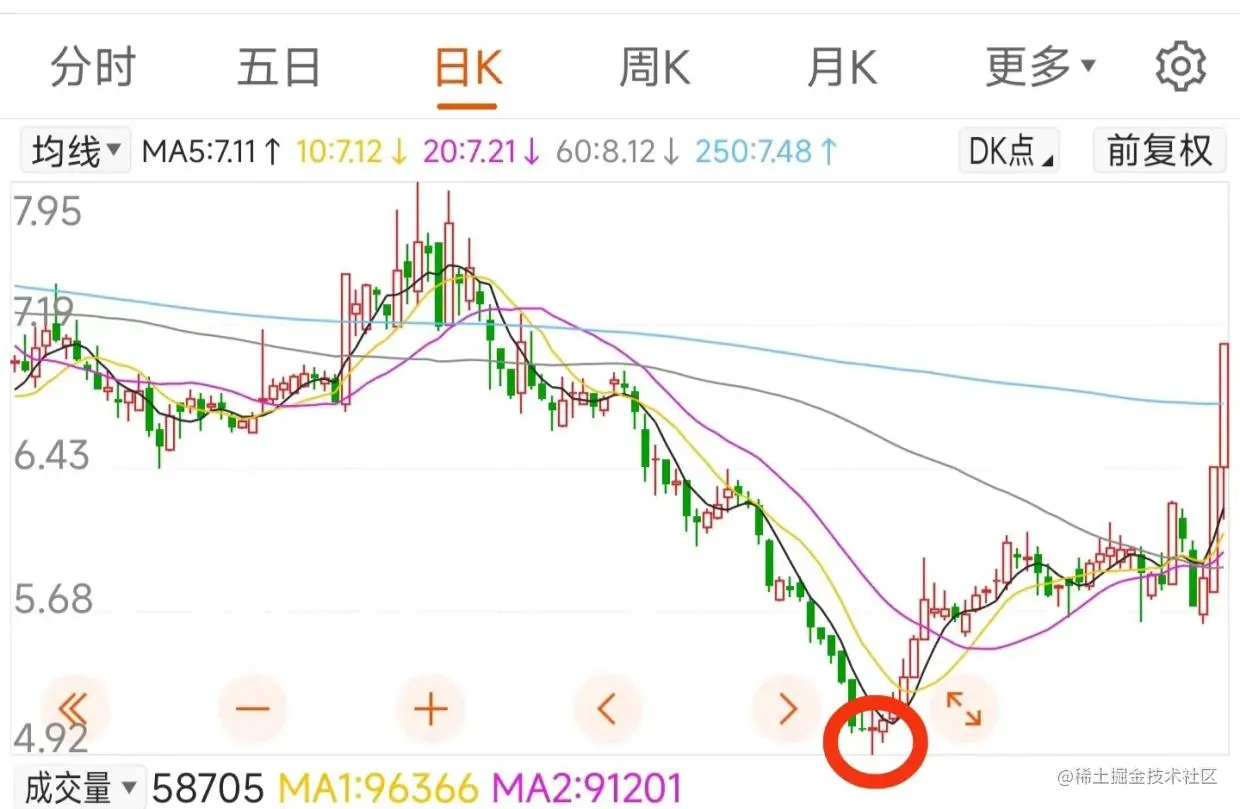This screenshot has width=1240, height=809.
Task: Open chart settings gear
Action: 1180,67
